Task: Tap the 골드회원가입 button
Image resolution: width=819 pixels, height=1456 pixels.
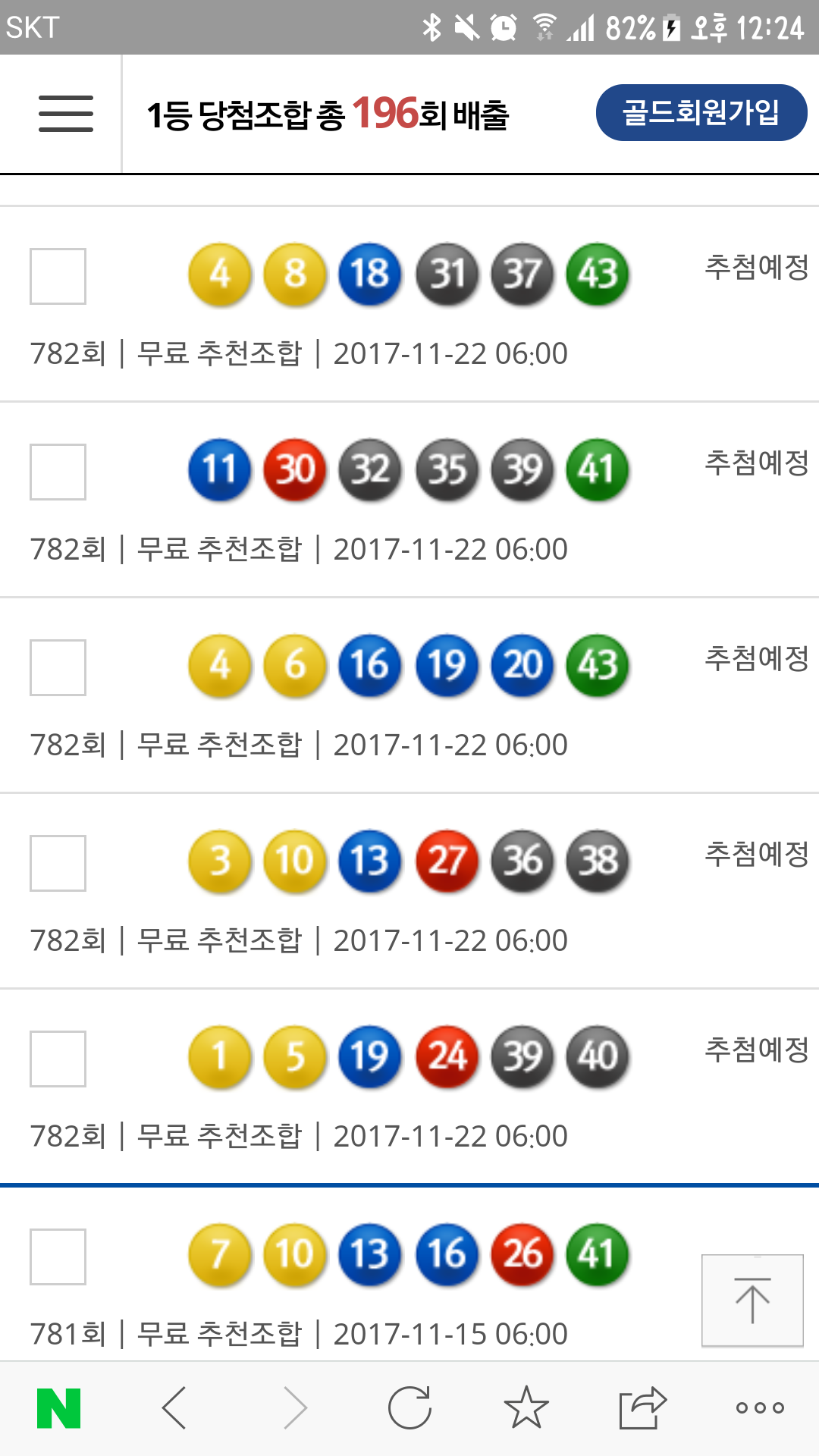Action: tap(701, 113)
